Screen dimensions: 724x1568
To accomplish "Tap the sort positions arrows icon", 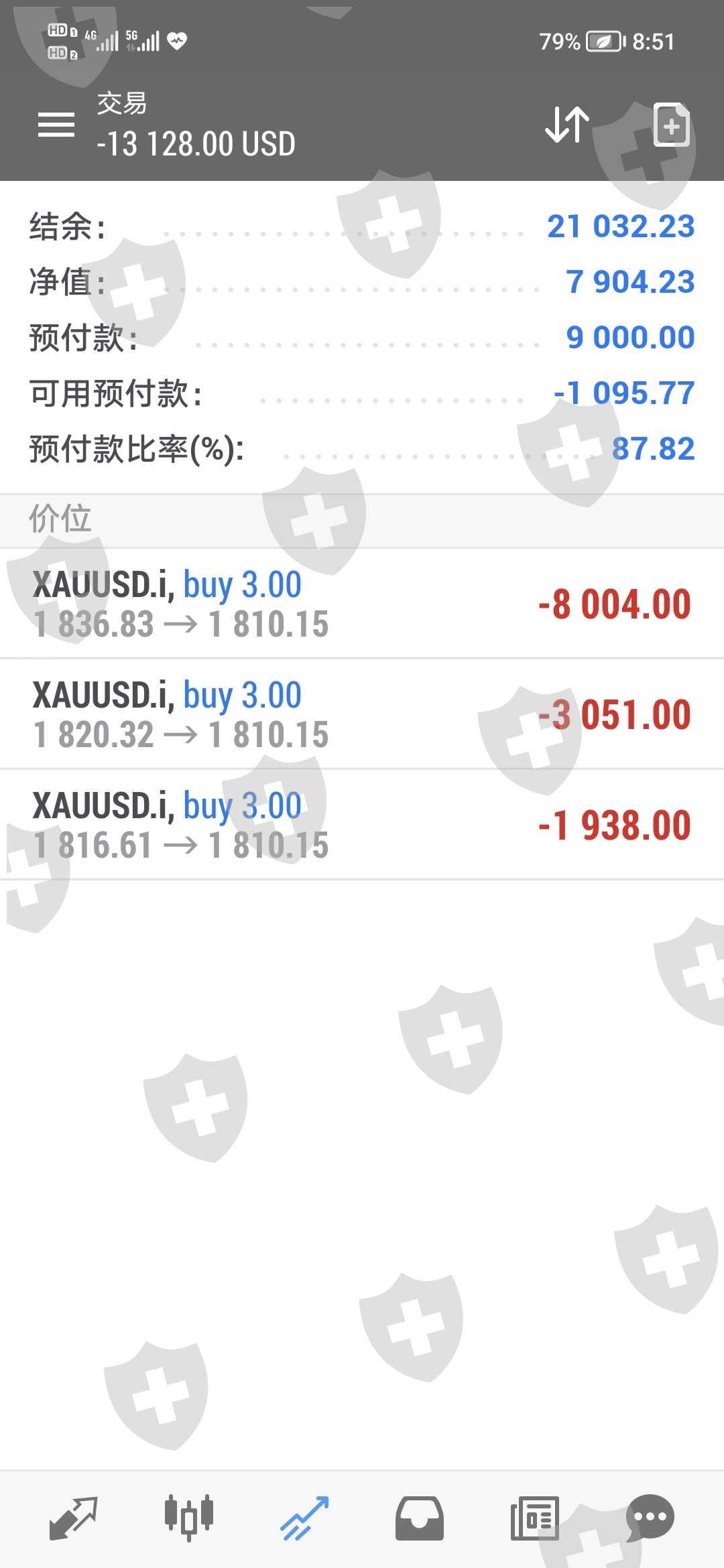I will [566, 125].
